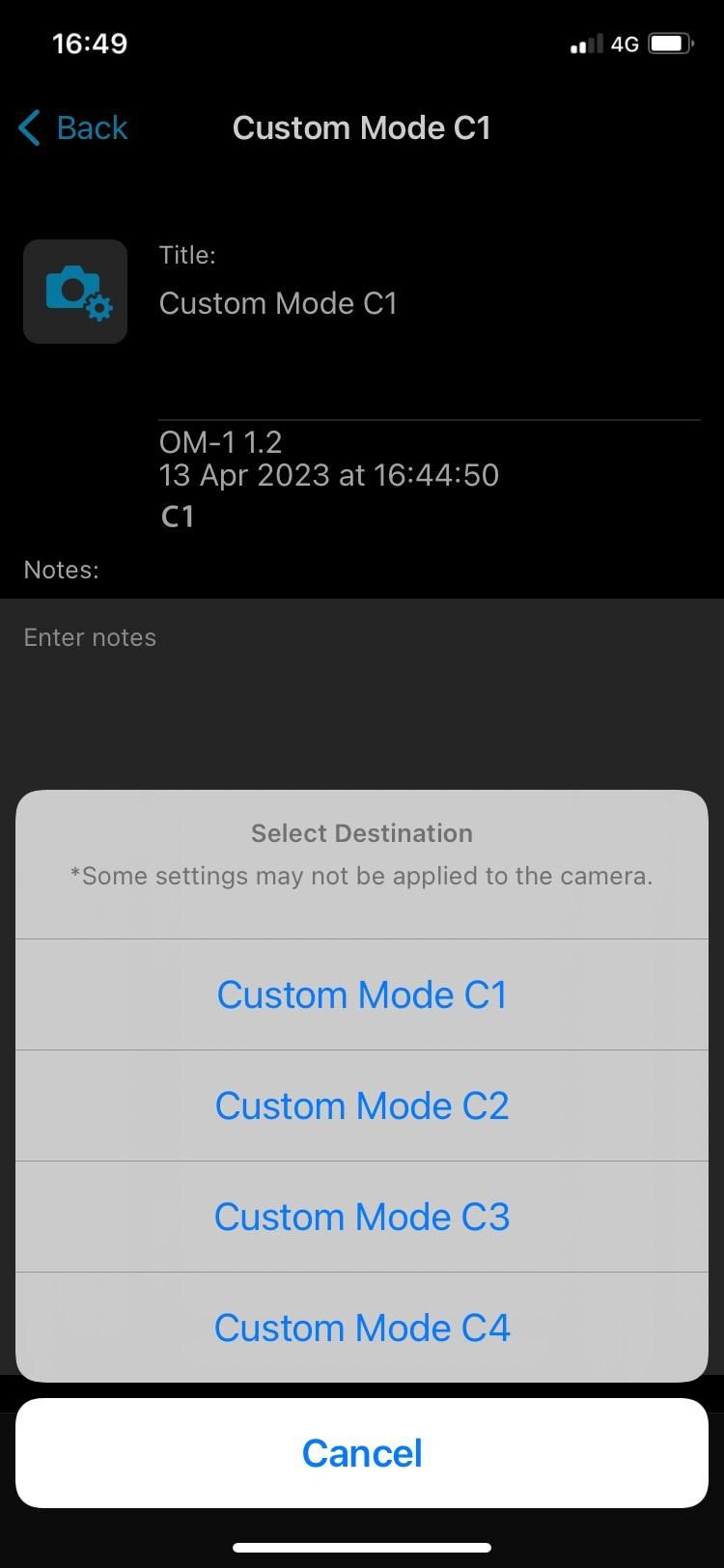The width and height of the screenshot is (724, 1568).
Task: Pick Custom Mode C3 from the list
Action: click(x=362, y=1217)
